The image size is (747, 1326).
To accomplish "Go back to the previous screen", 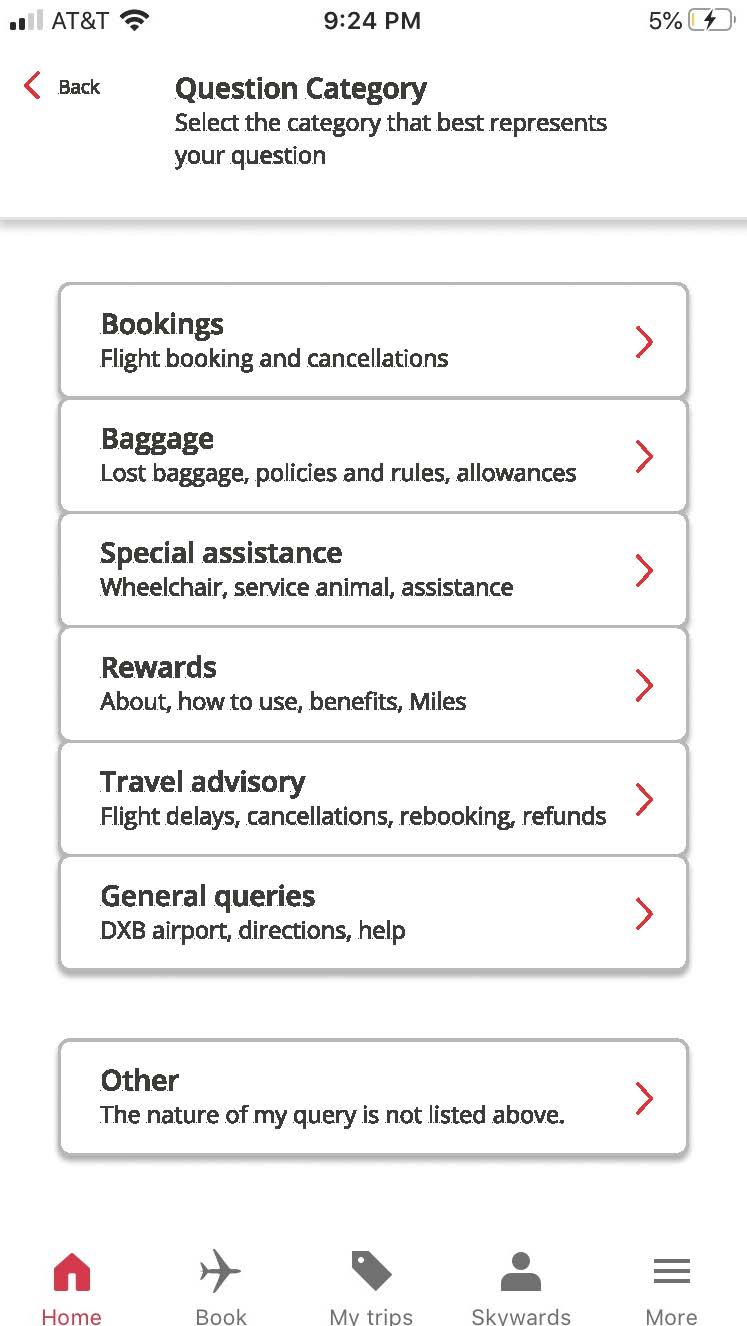I will [x=62, y=87].
